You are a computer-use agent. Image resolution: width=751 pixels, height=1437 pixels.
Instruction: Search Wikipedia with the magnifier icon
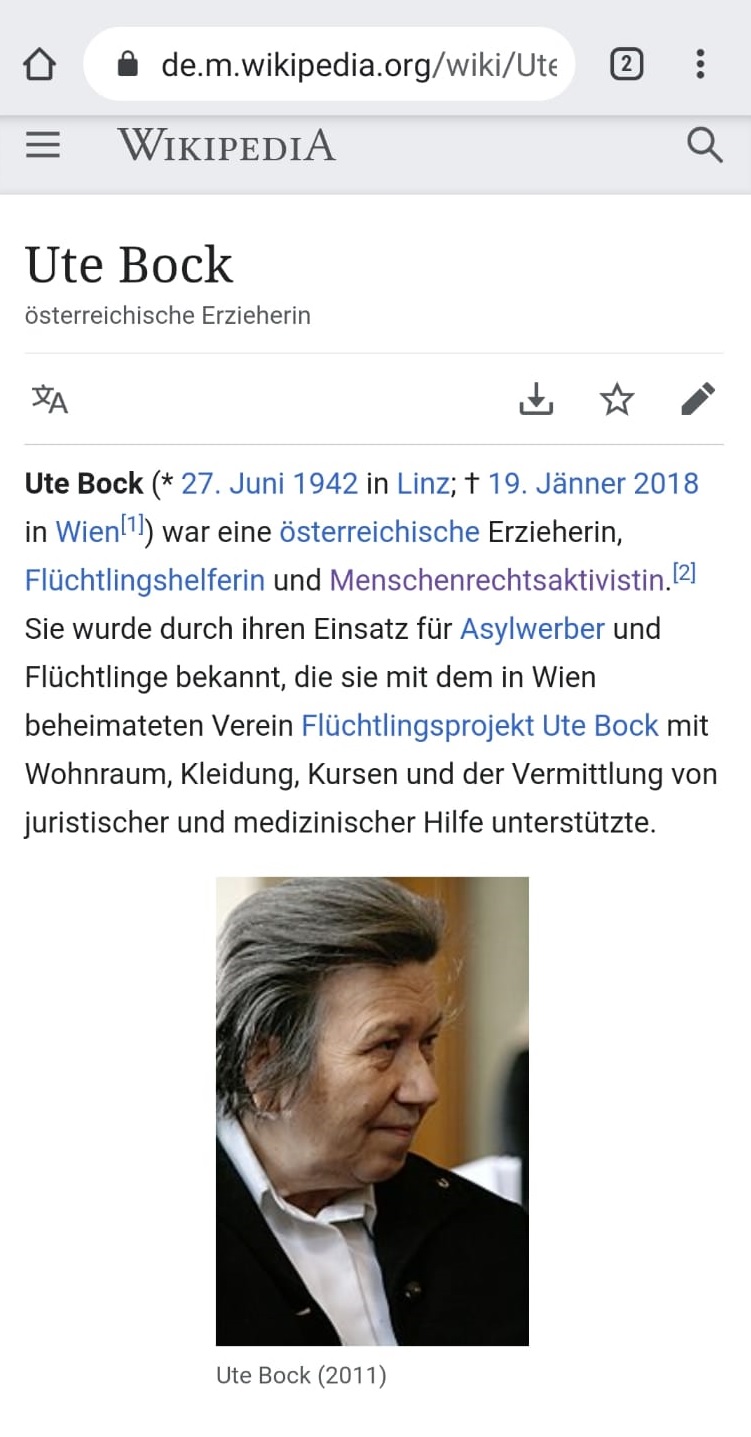pyautogui.click(x=705, y=146)
